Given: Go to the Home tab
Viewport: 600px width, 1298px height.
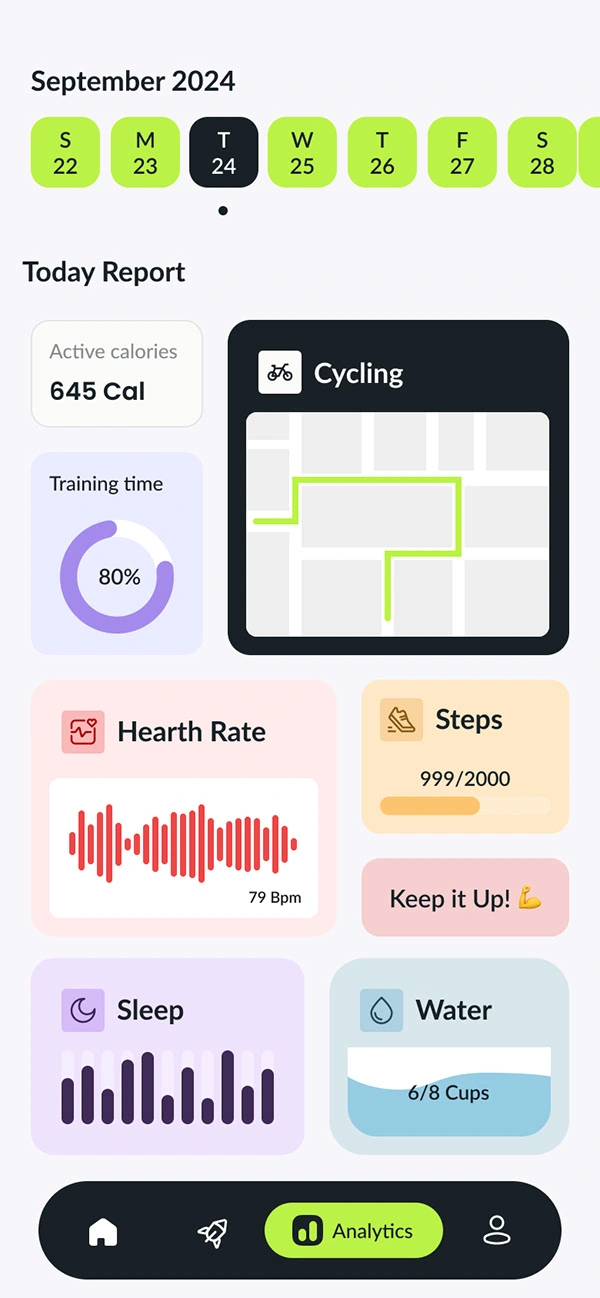Looking at the screenshot, I should tap(103, 1231).
